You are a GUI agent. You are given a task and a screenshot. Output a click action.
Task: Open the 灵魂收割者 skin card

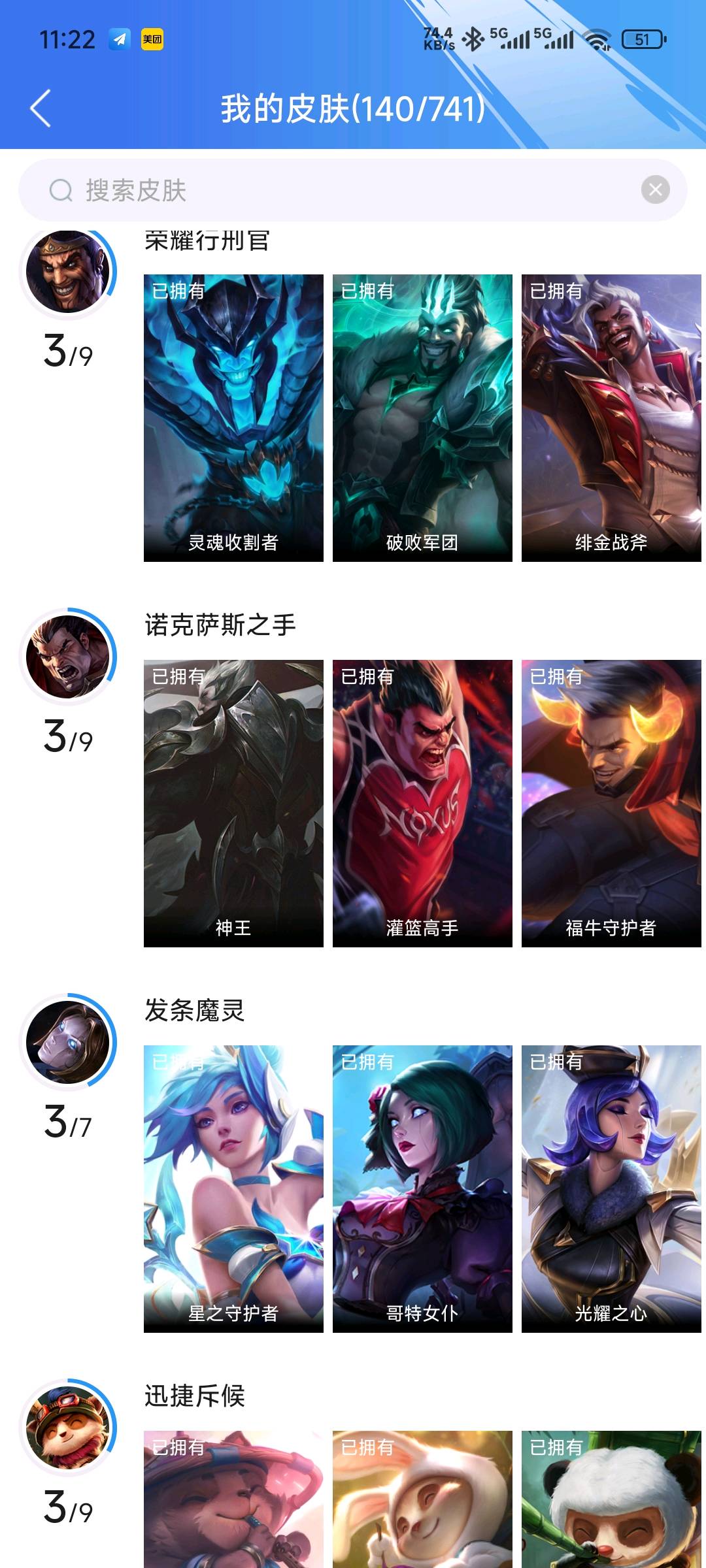[233, 418]
